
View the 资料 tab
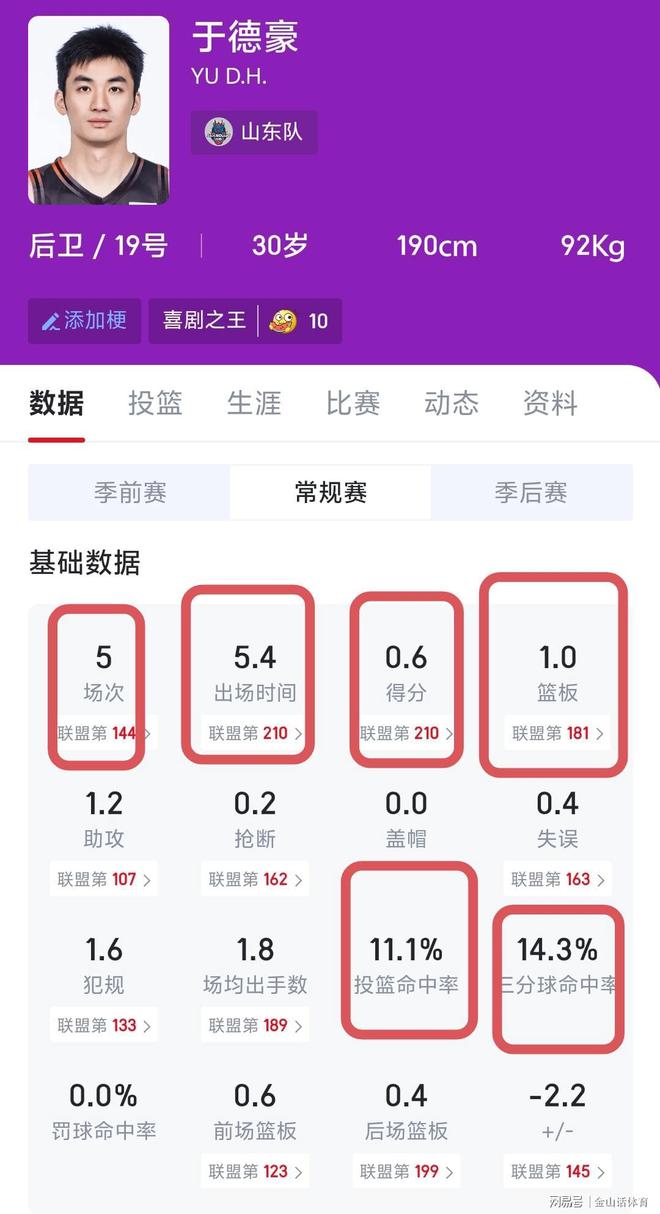tap(550, 403)
